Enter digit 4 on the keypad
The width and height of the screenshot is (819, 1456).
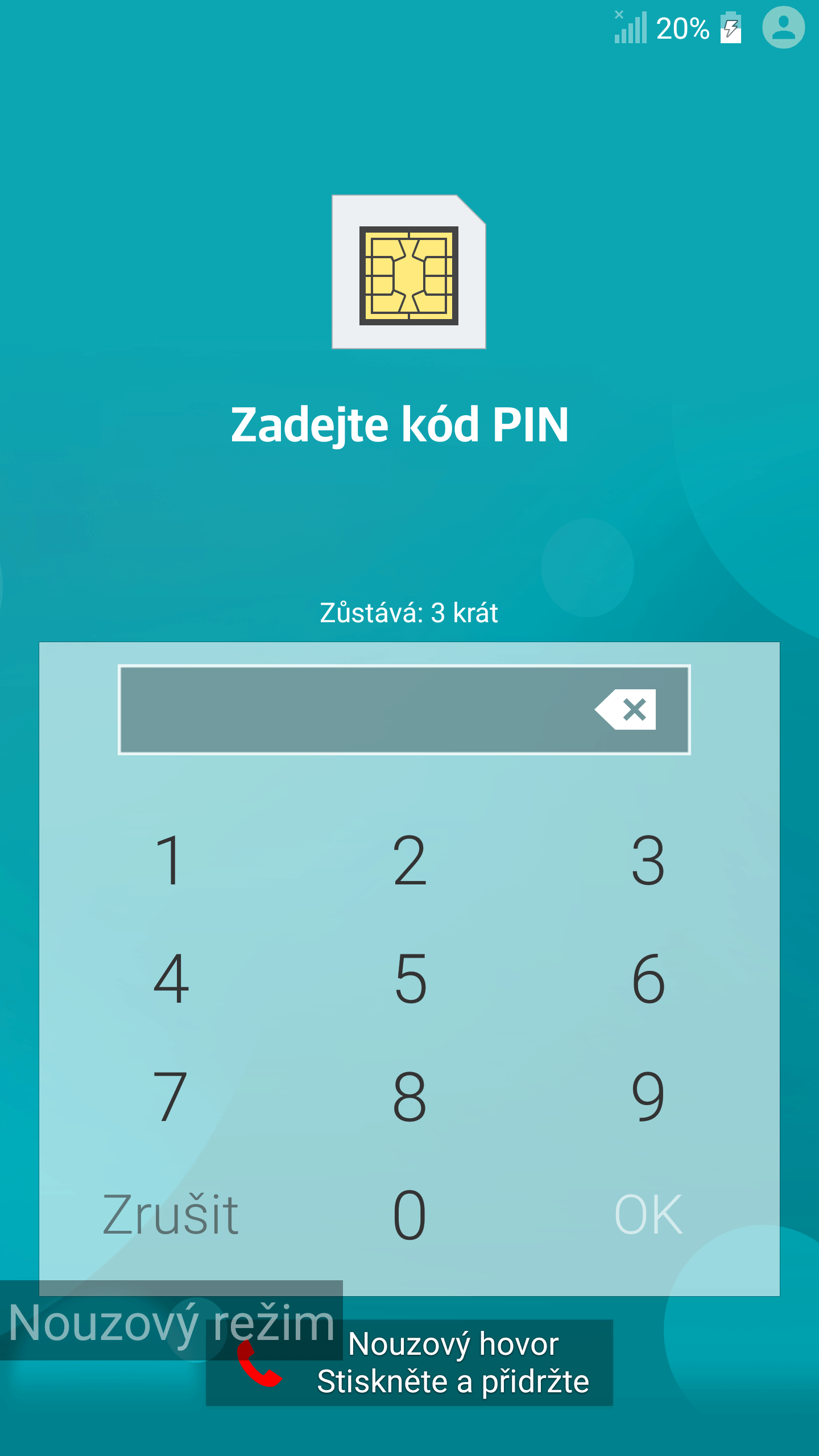coord(171,978)
